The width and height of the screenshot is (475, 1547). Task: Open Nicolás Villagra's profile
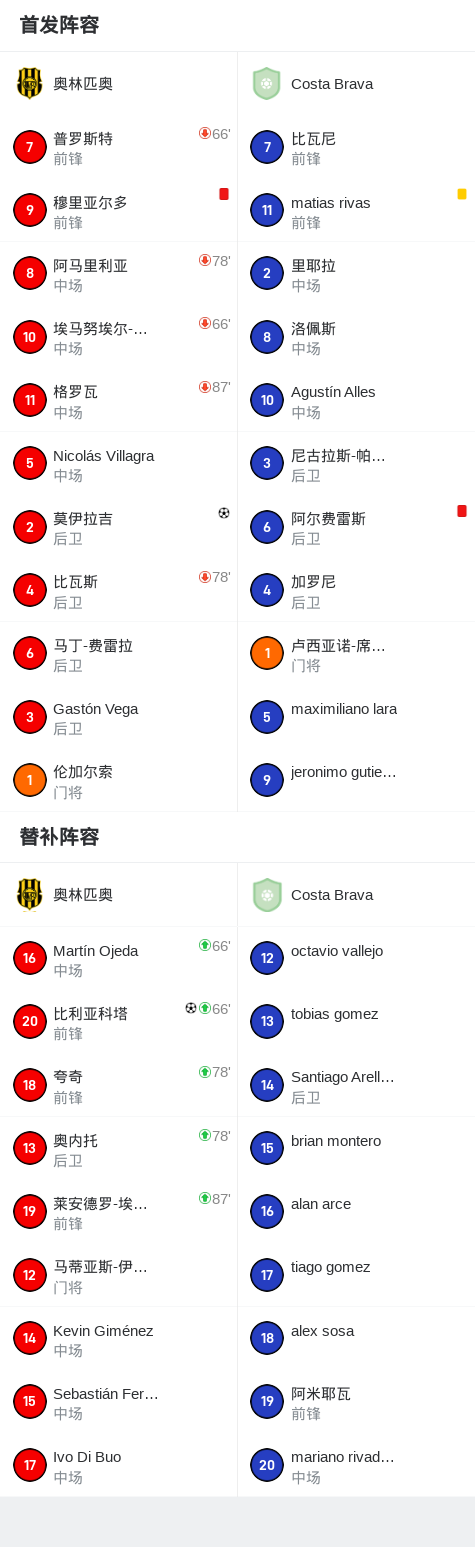[x=118, y=463]
